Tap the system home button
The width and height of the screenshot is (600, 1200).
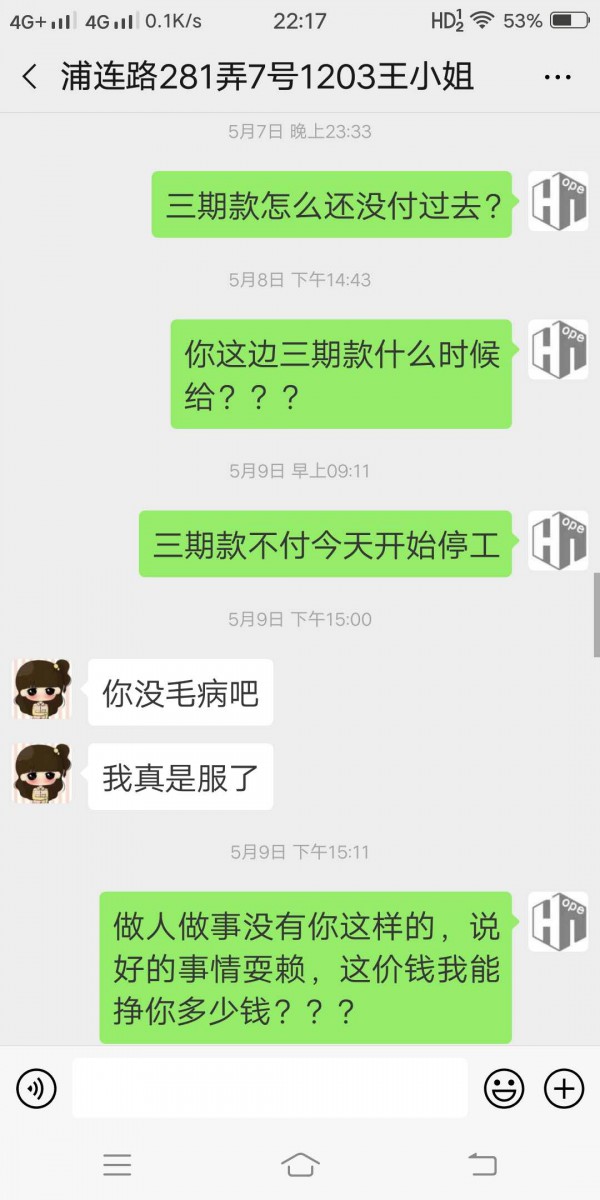[x=300, y=1164]
